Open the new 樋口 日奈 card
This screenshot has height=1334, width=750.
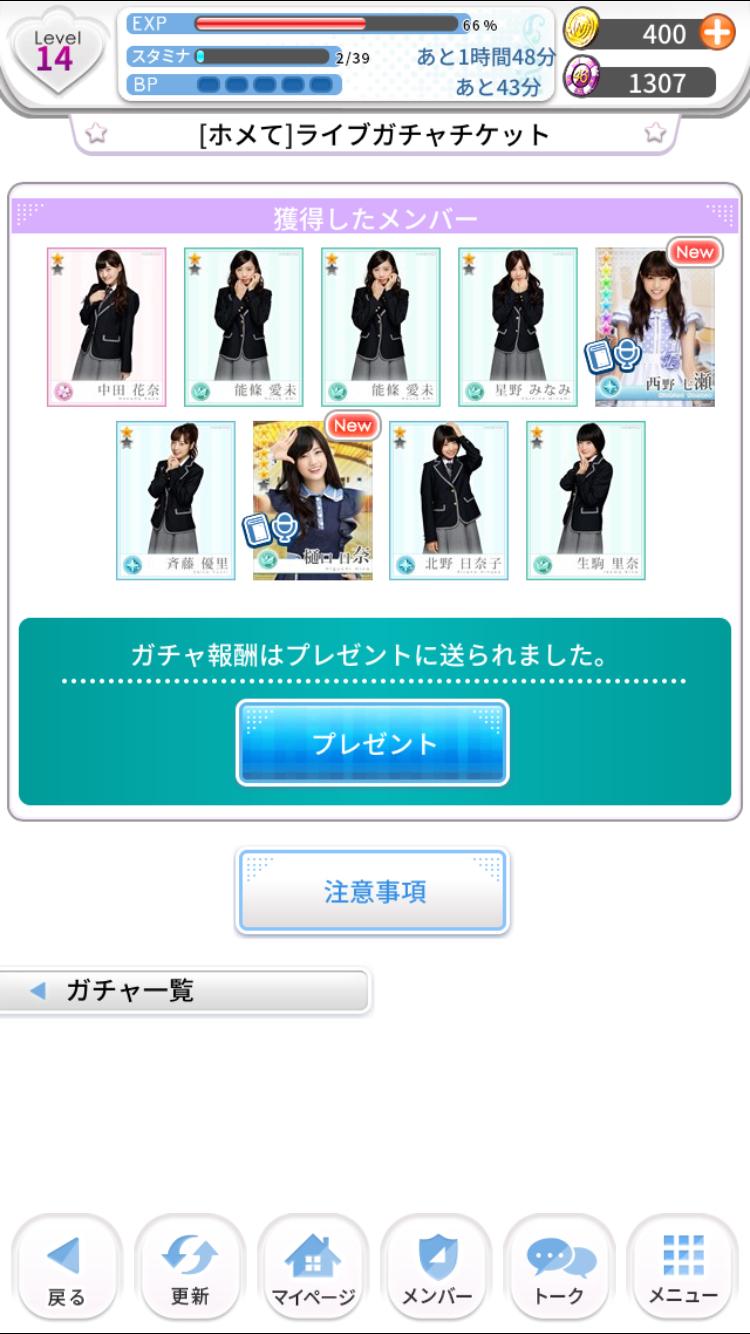tap(313, 500)
